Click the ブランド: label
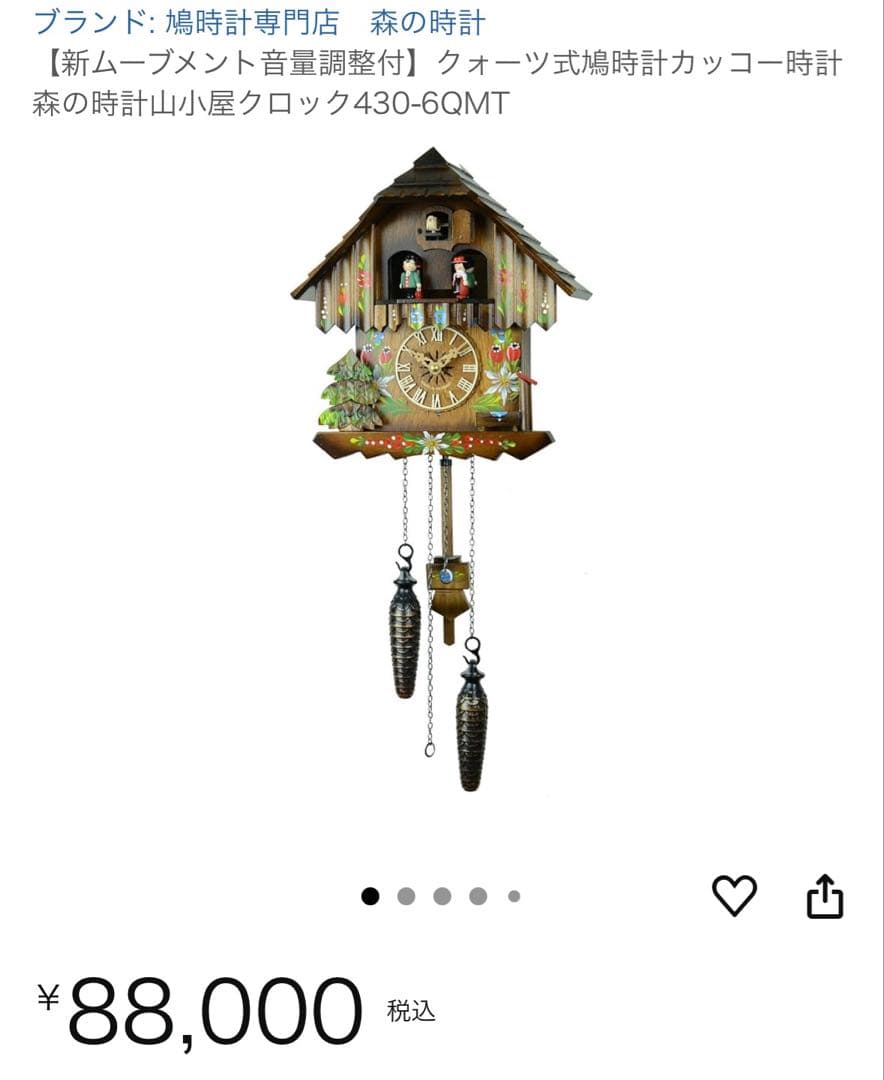The width and height of the screenshot is (884, 1080). click(92, 18)
